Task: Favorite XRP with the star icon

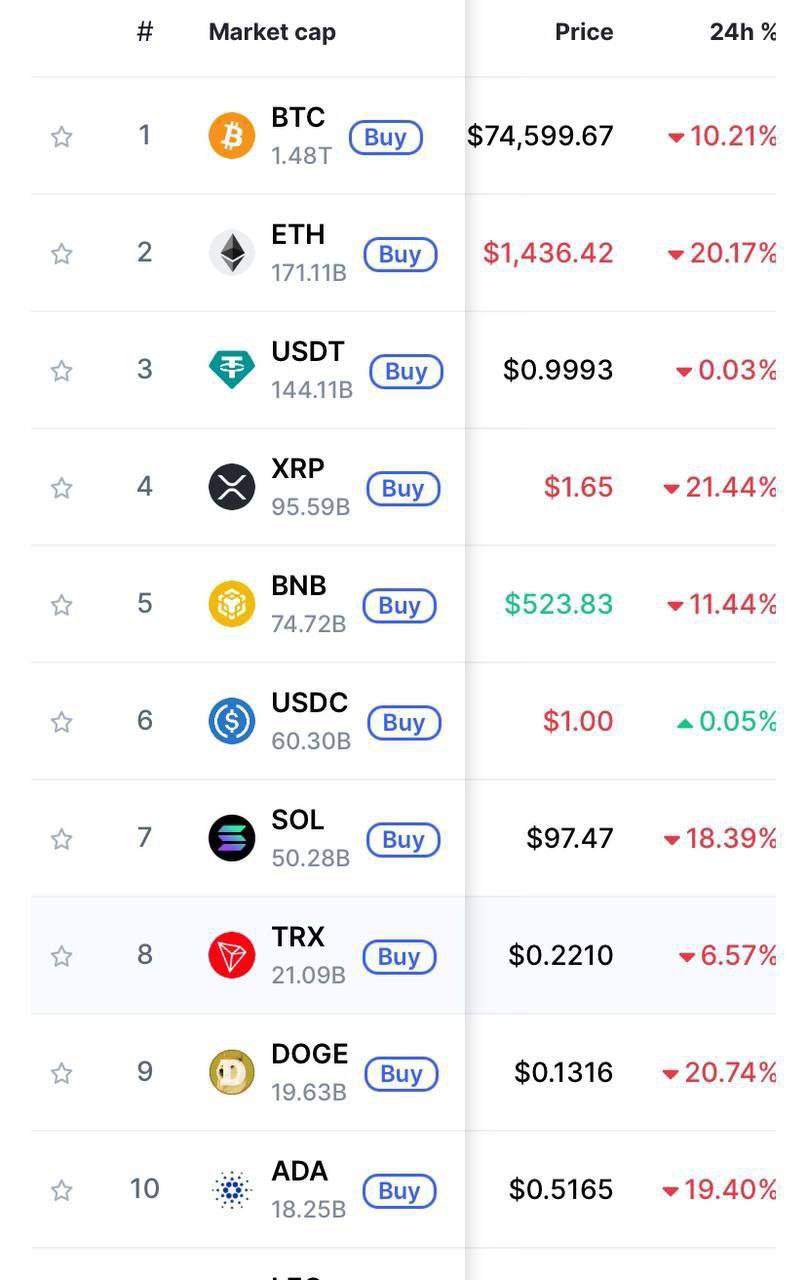Action: (62, 488)
